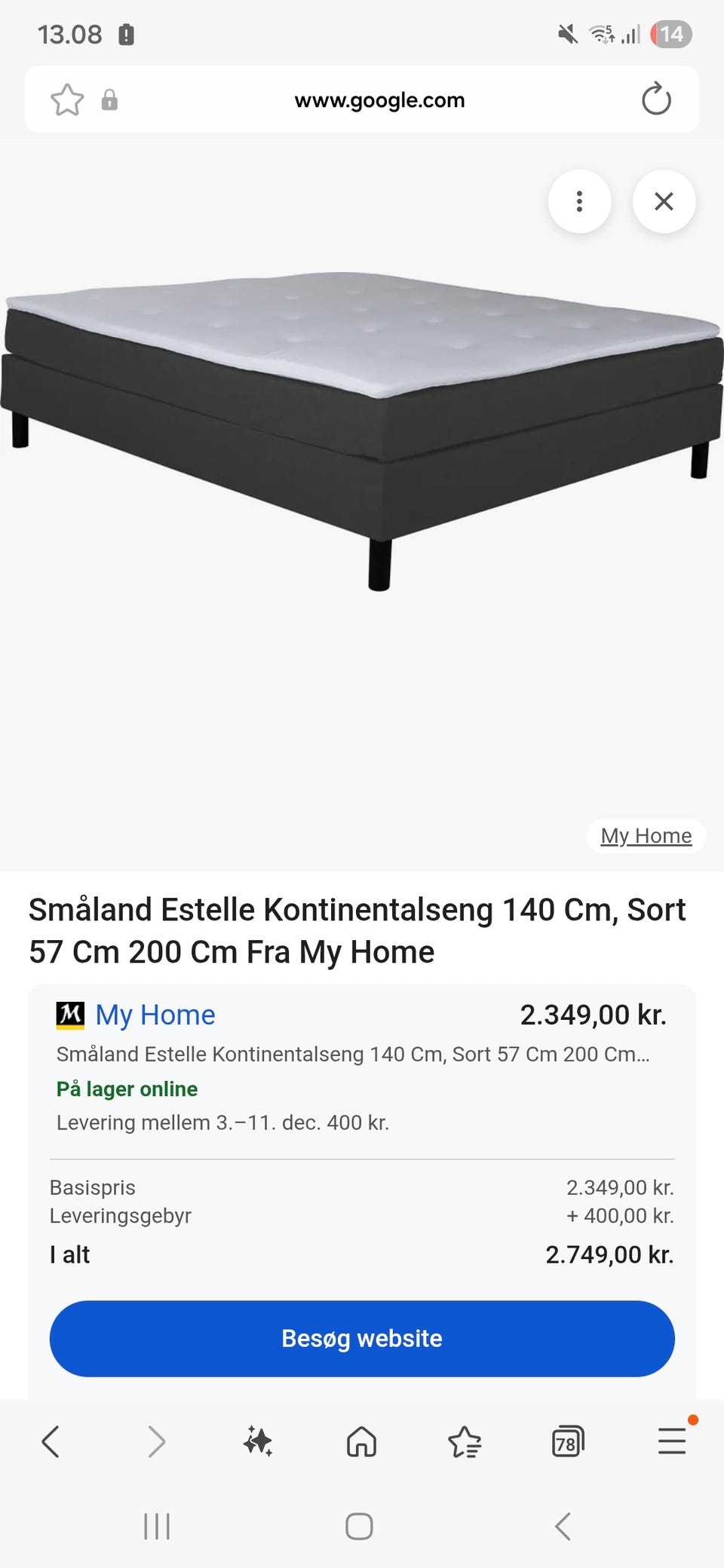Open Samsung Internet's AI assistant sparkle icon
724x1568 pixels.
(x=258, y=1442)
